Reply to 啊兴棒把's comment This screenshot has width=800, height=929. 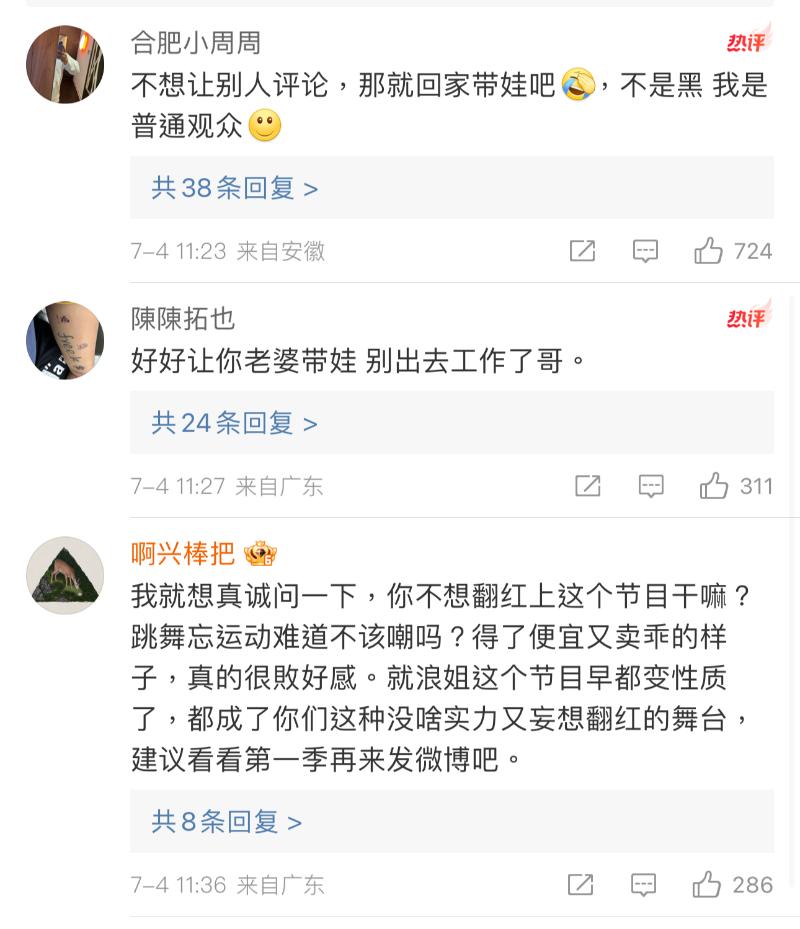coord(643,885)
